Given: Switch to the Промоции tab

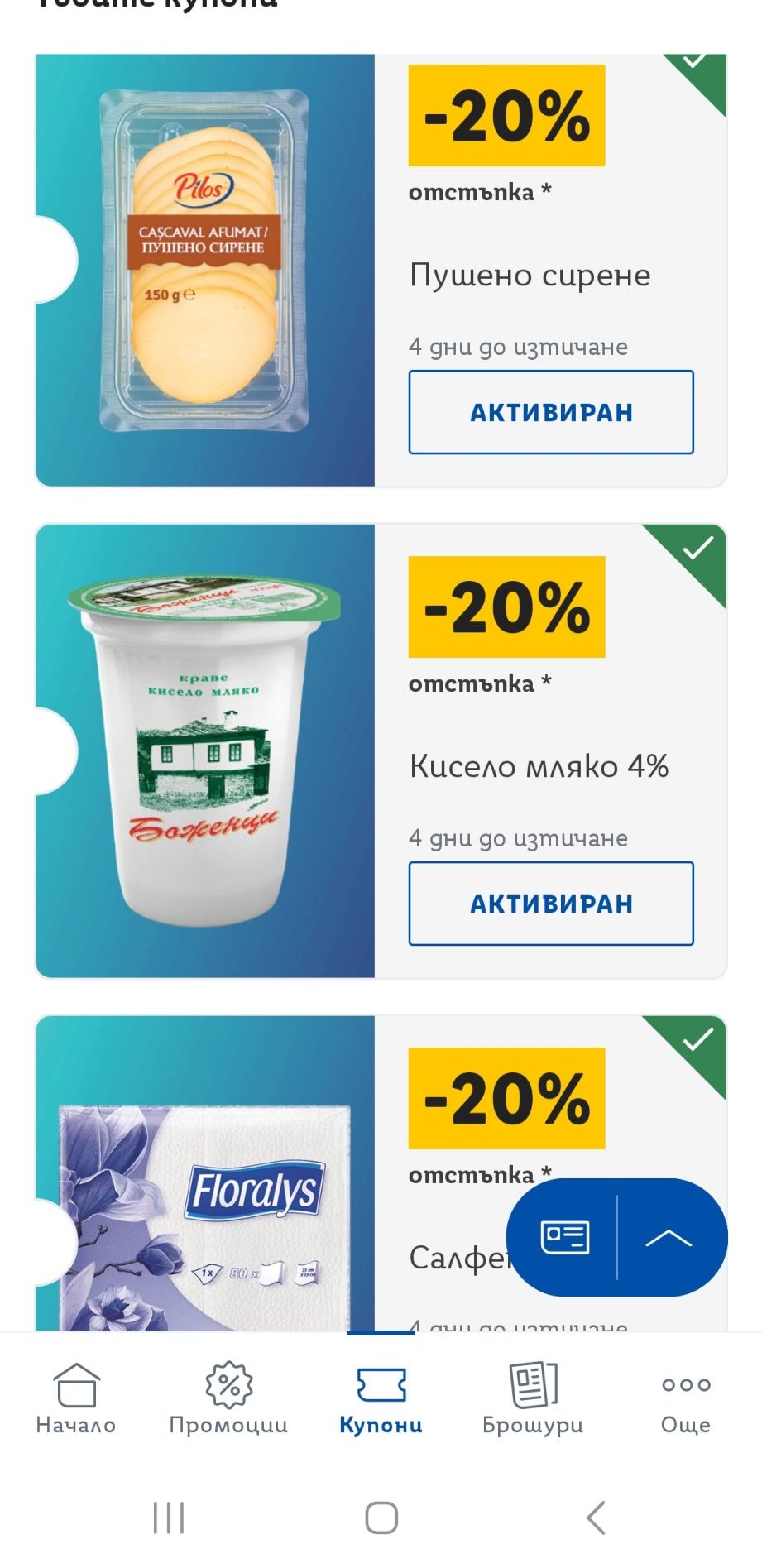Looking at the screenshot, I should [x=228, y=1398].
